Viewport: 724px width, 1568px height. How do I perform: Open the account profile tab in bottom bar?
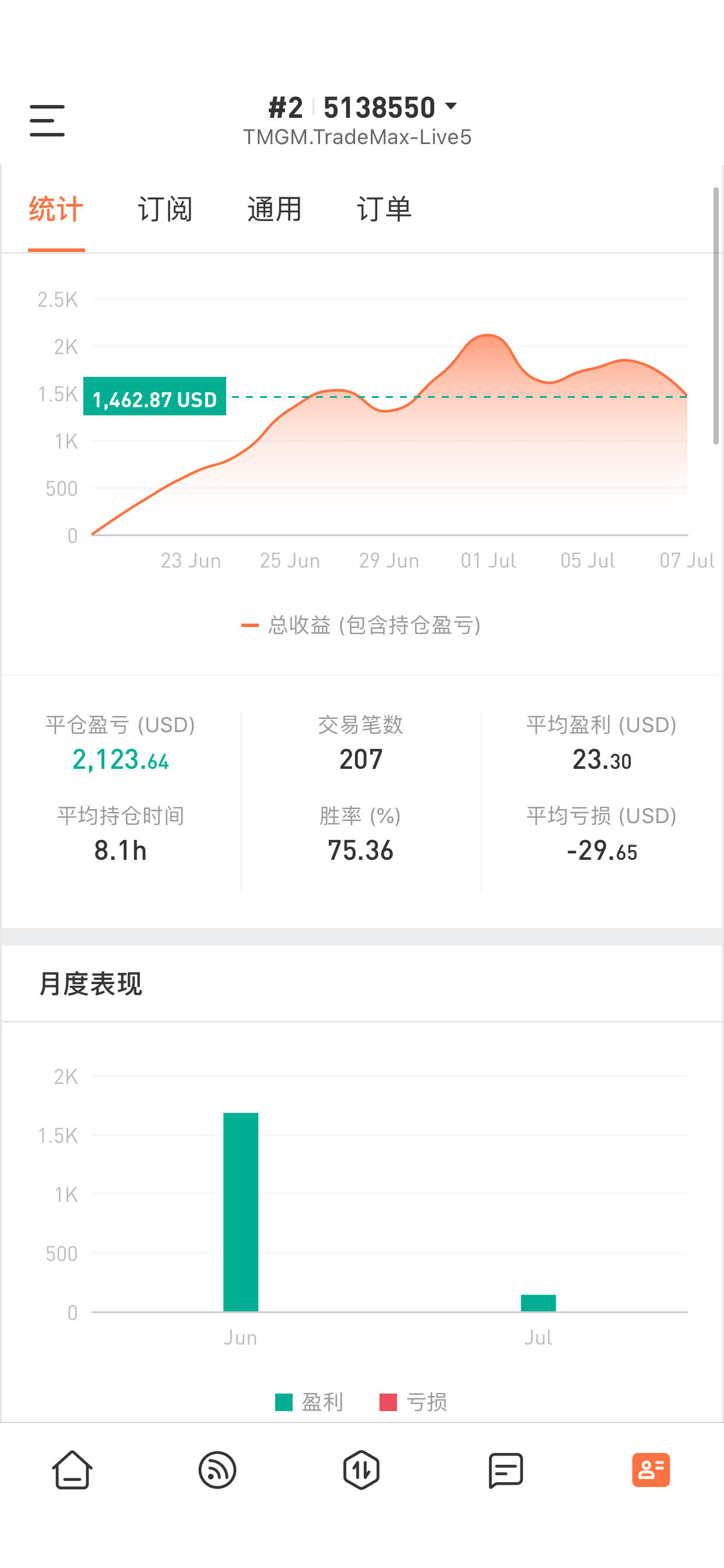click(651, 1469)
